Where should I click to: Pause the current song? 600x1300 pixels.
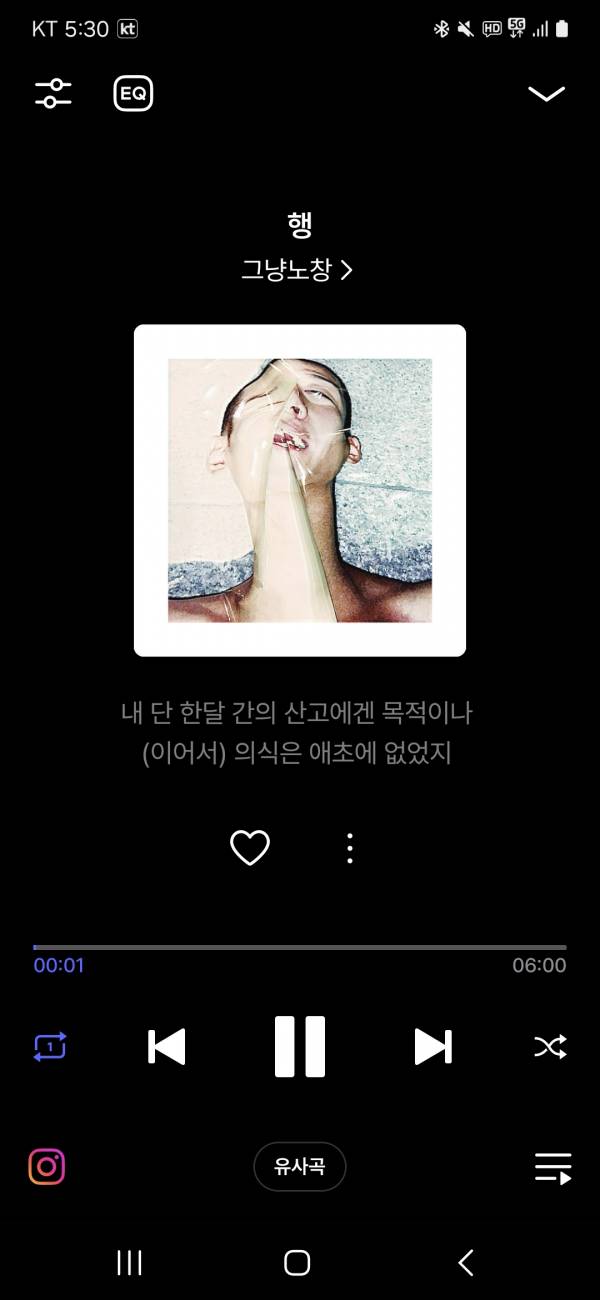click(x=300, y=1046)
